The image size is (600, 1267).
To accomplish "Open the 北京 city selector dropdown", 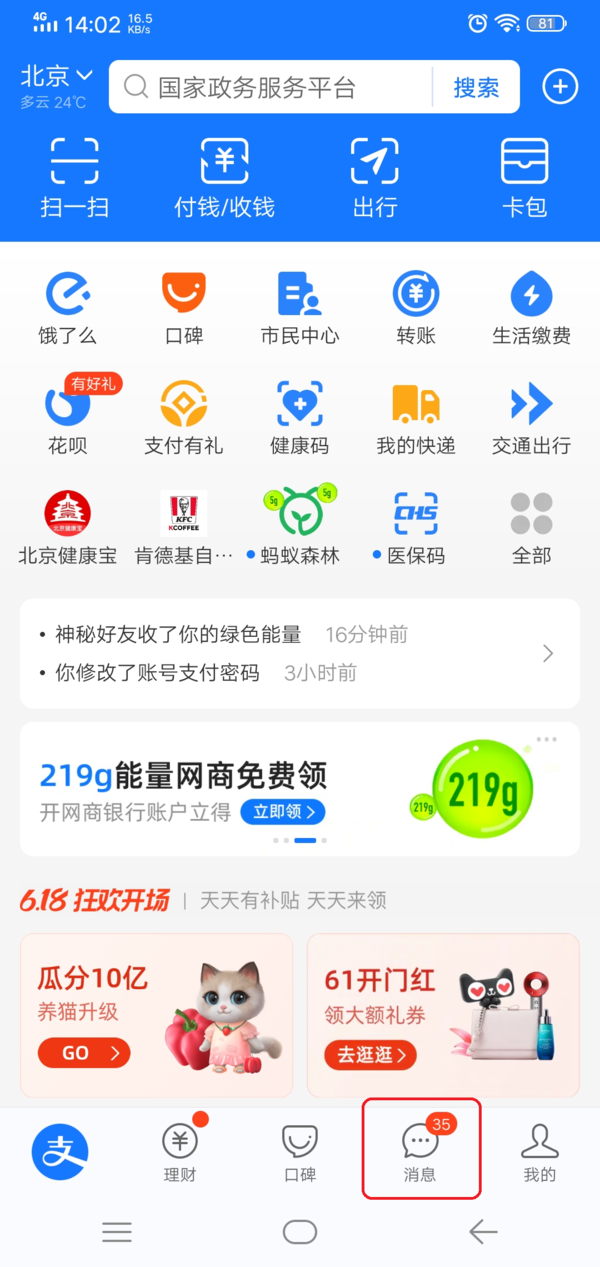I will click(56, 77).
